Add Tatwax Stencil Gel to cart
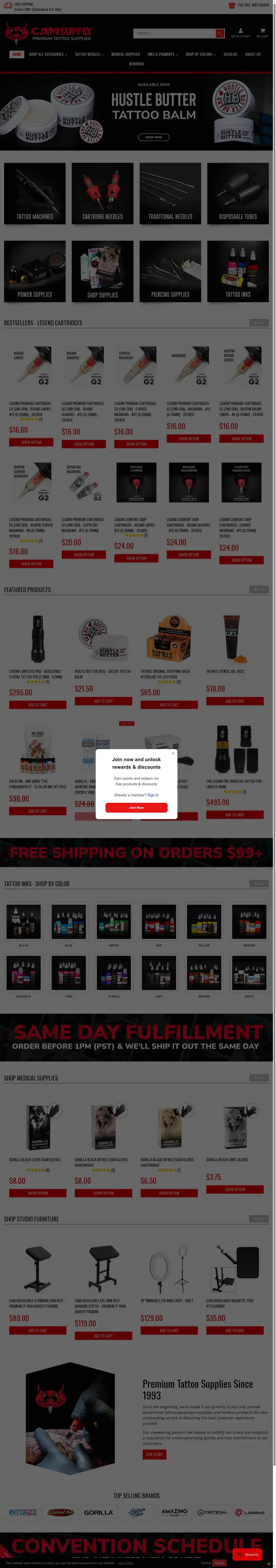The height and width of the screenshot is (1568, 276). click(x=234, y=701)
